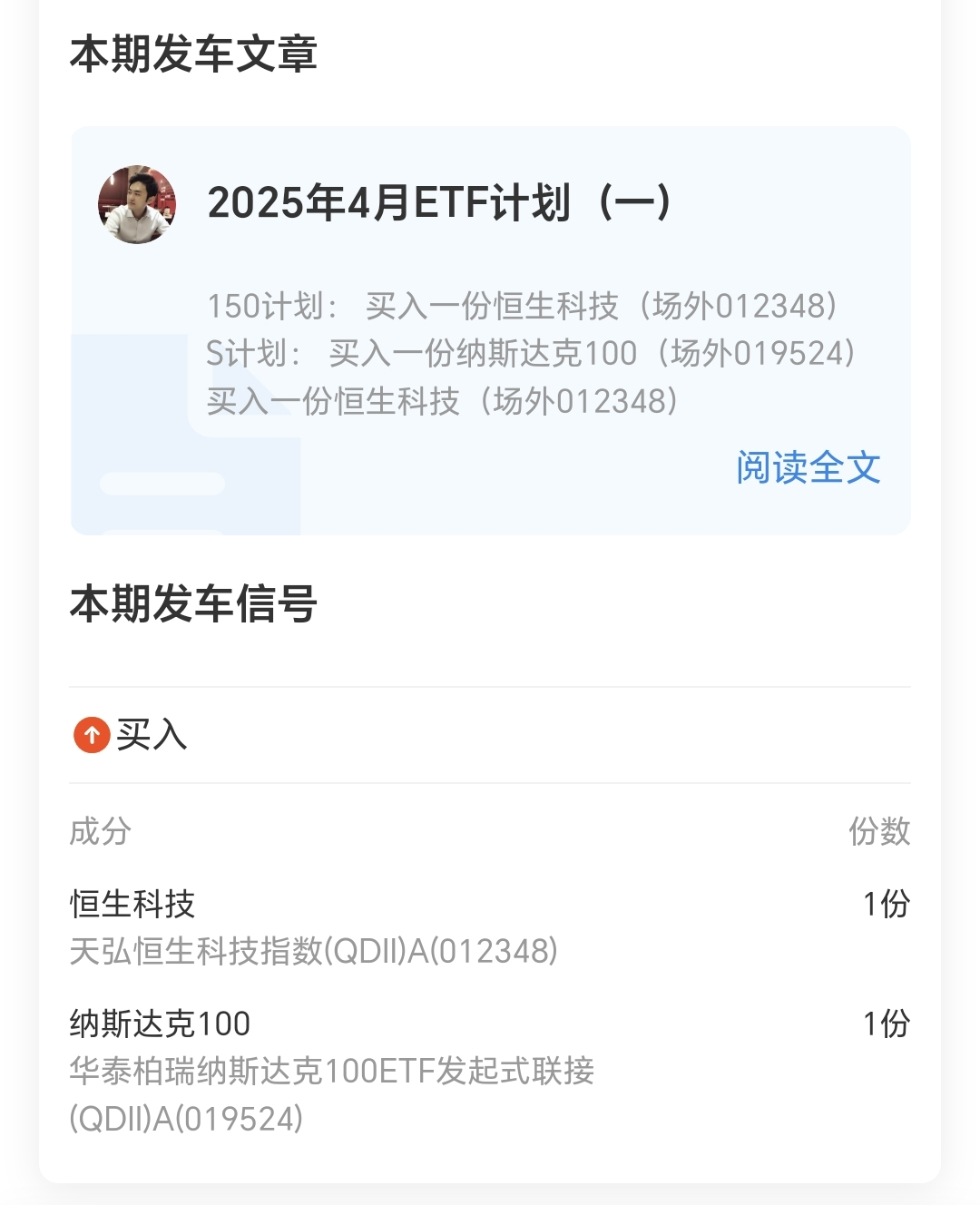Screen dimensions: 980x1205
Task: Click 1份 next to 纳斯达克100
Action: click(x=887, y=1022)
